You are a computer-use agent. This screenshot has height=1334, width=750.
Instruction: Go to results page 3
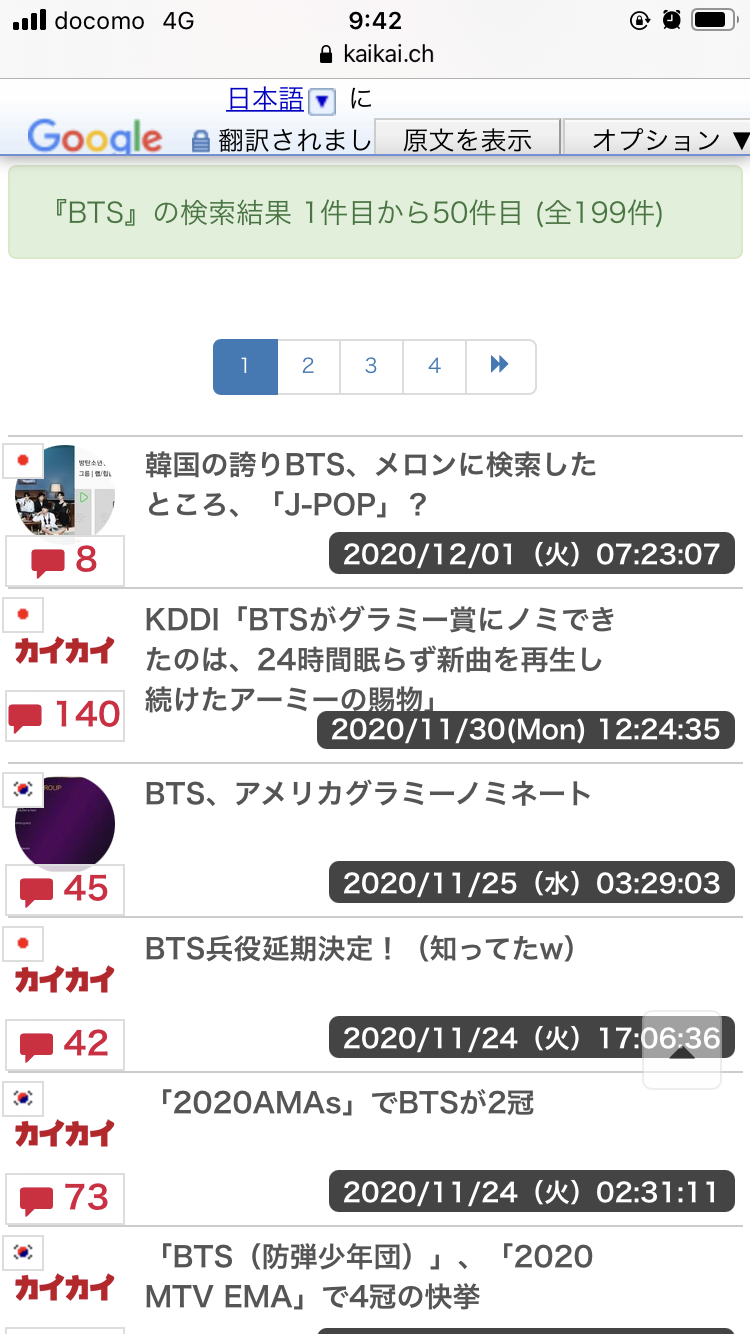pyautogui.click(x=371, y=367)
